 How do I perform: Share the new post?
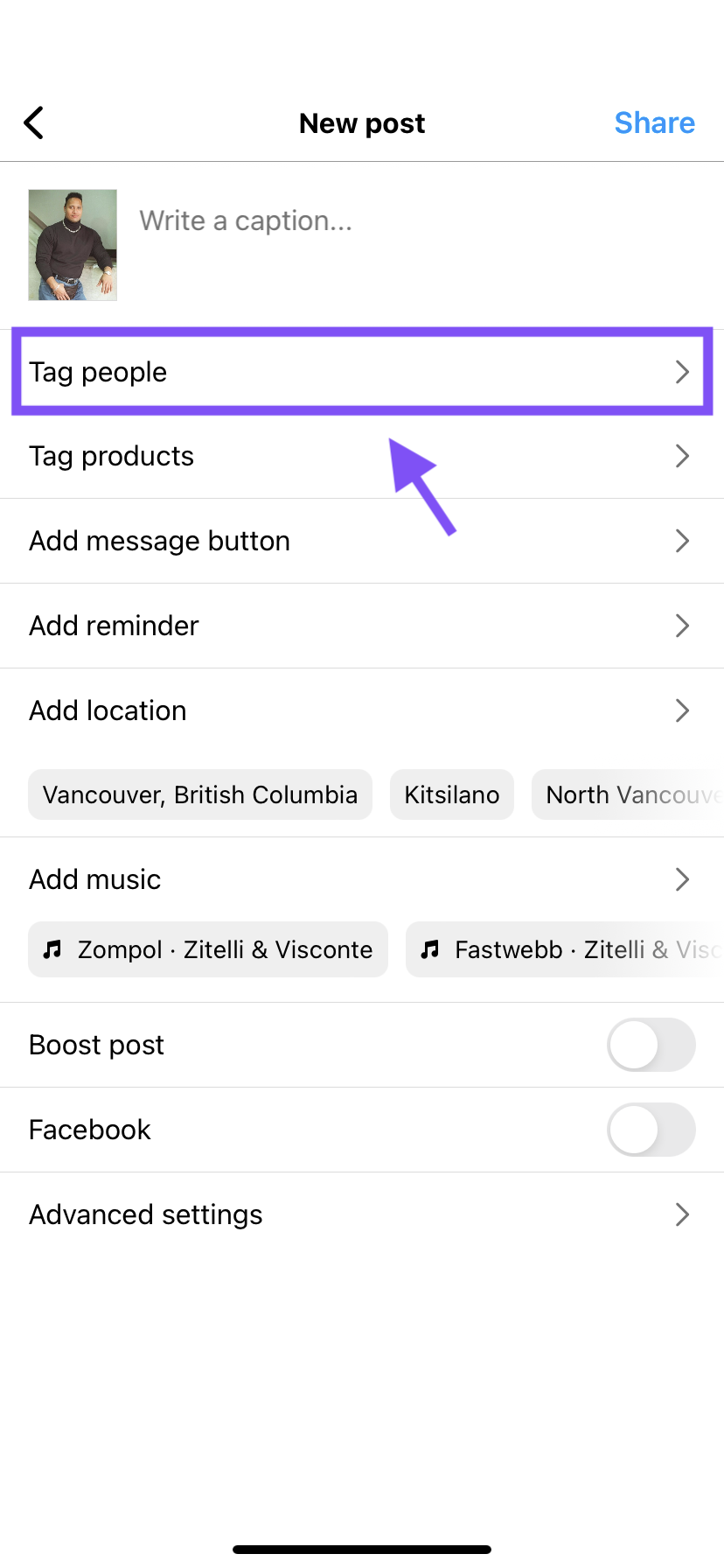pyautogui.click(x=654, y=123)
